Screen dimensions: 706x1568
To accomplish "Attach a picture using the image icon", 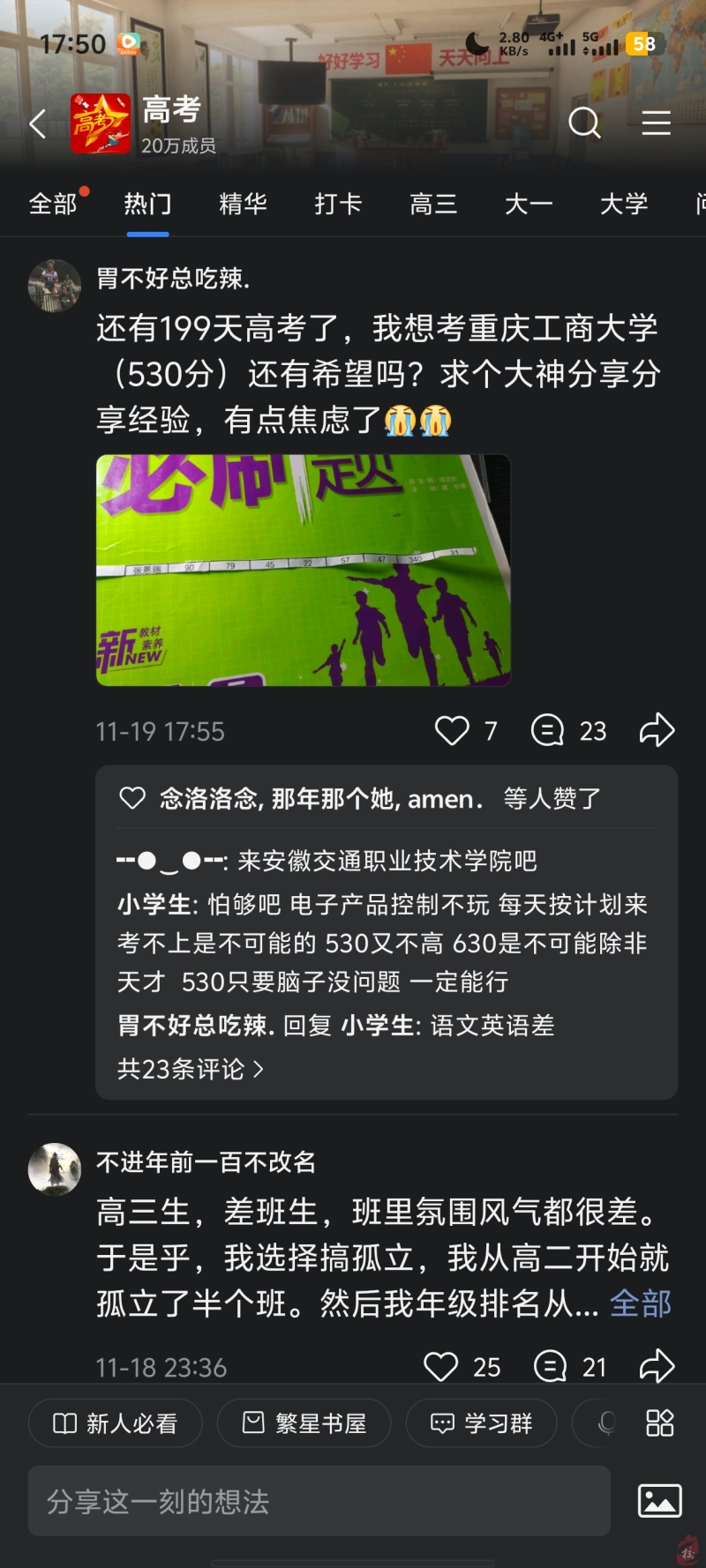I will tap(659, 1501).
